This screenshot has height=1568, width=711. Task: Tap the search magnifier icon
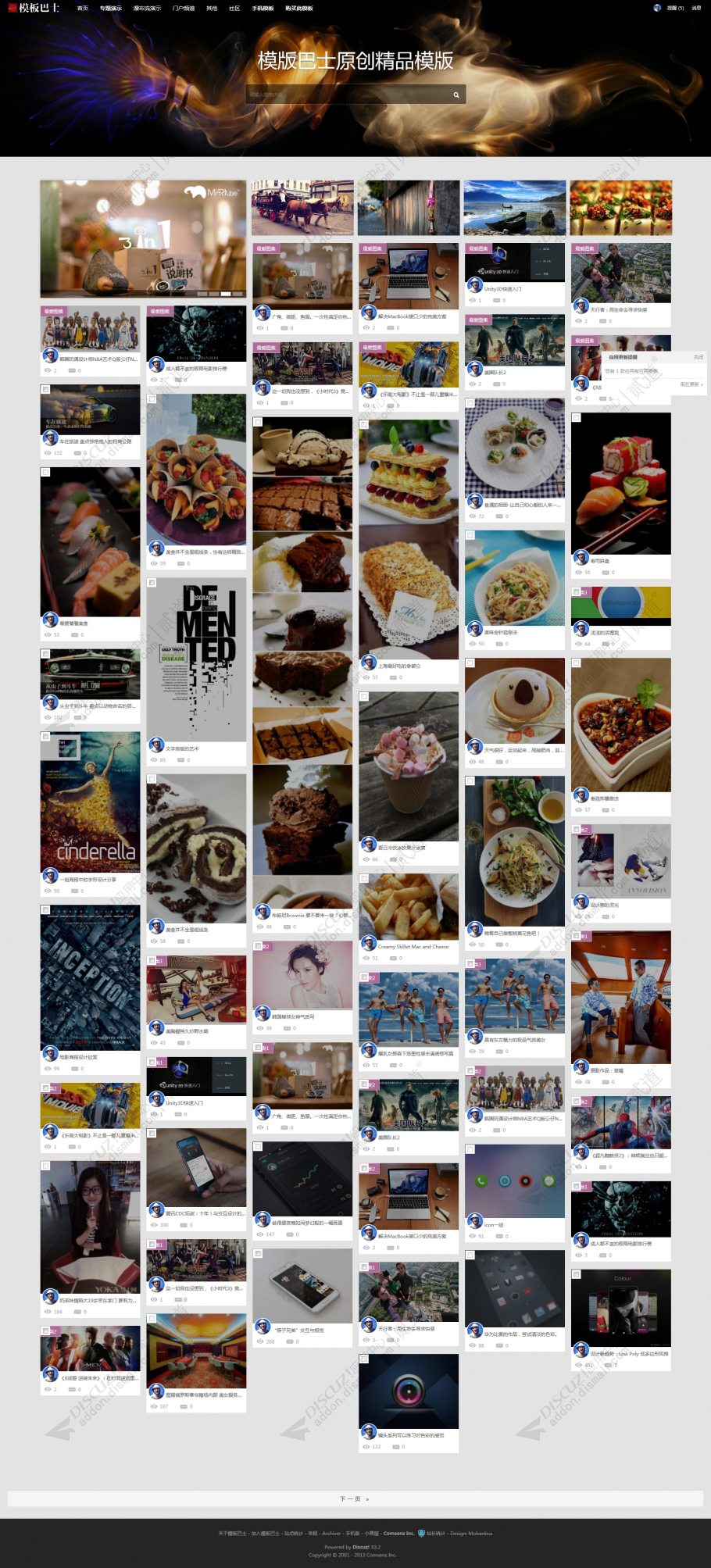(x=456, y=95)
